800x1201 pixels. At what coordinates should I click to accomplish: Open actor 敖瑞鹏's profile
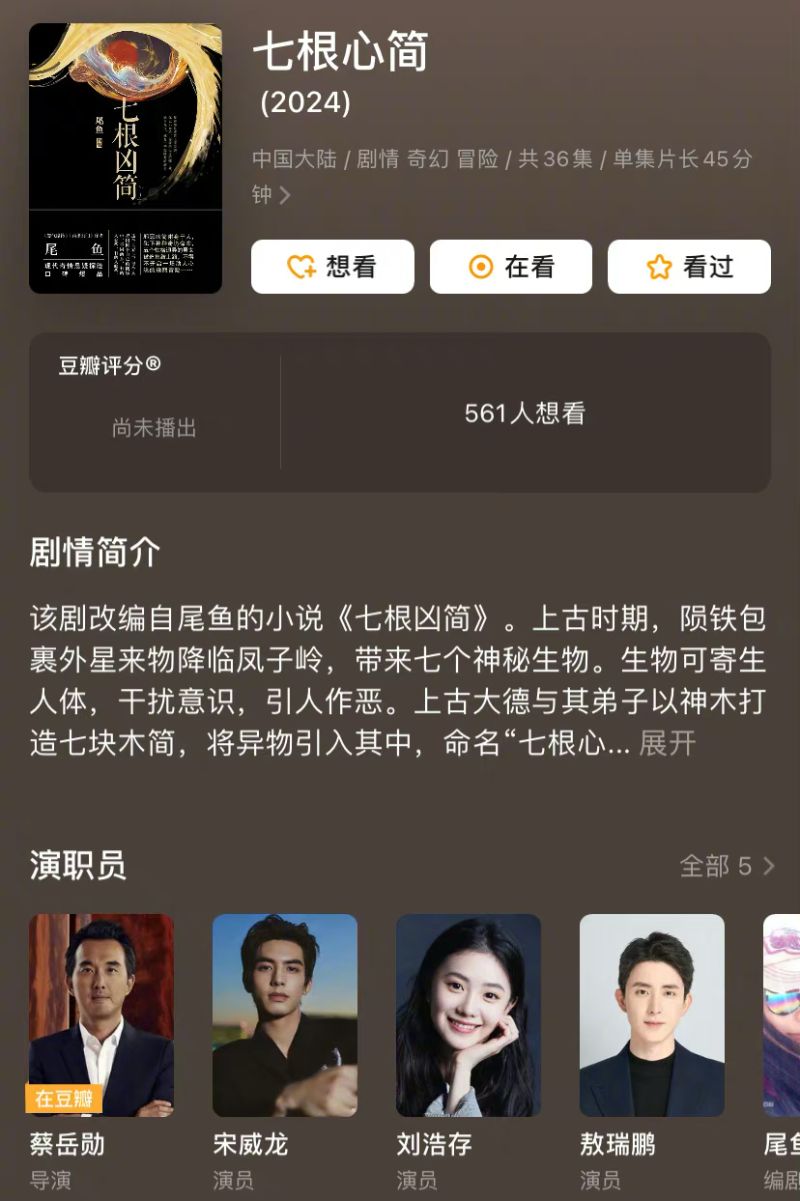[x=652, y=1015]
